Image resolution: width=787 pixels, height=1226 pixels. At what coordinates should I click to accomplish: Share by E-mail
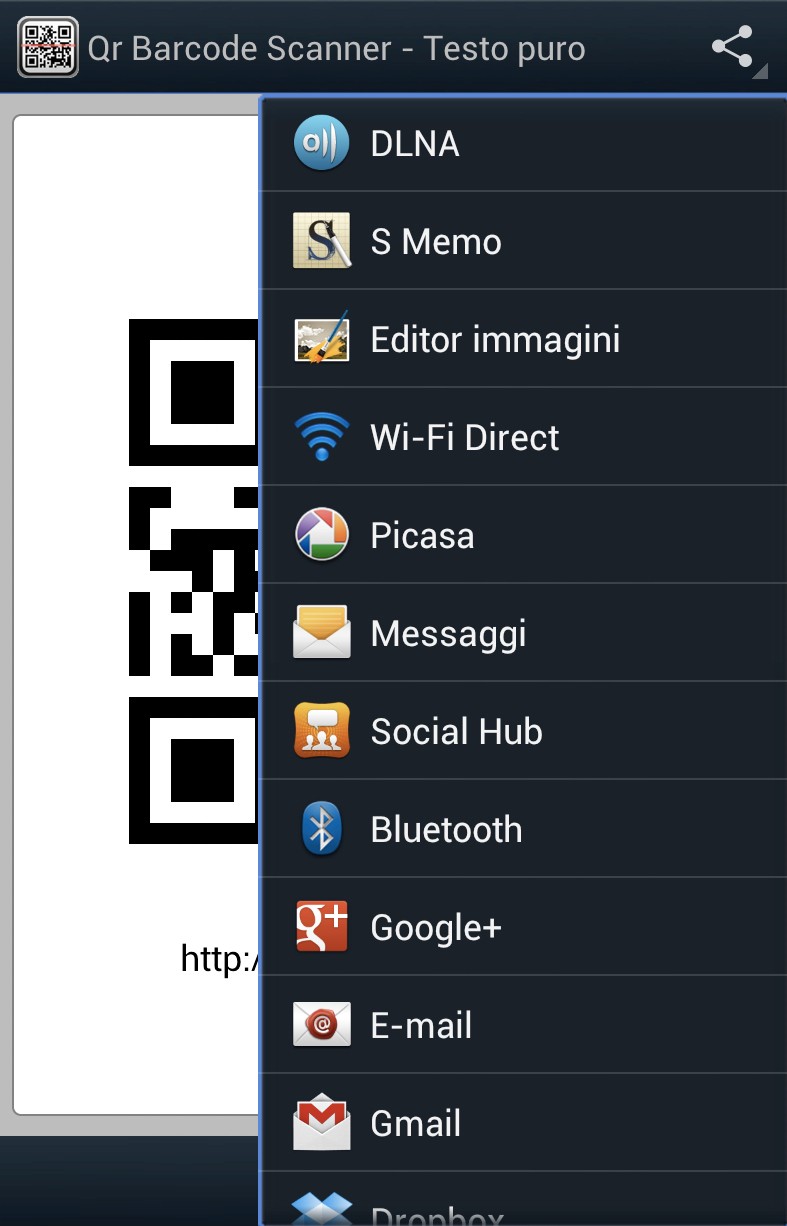pos(522,1026)
